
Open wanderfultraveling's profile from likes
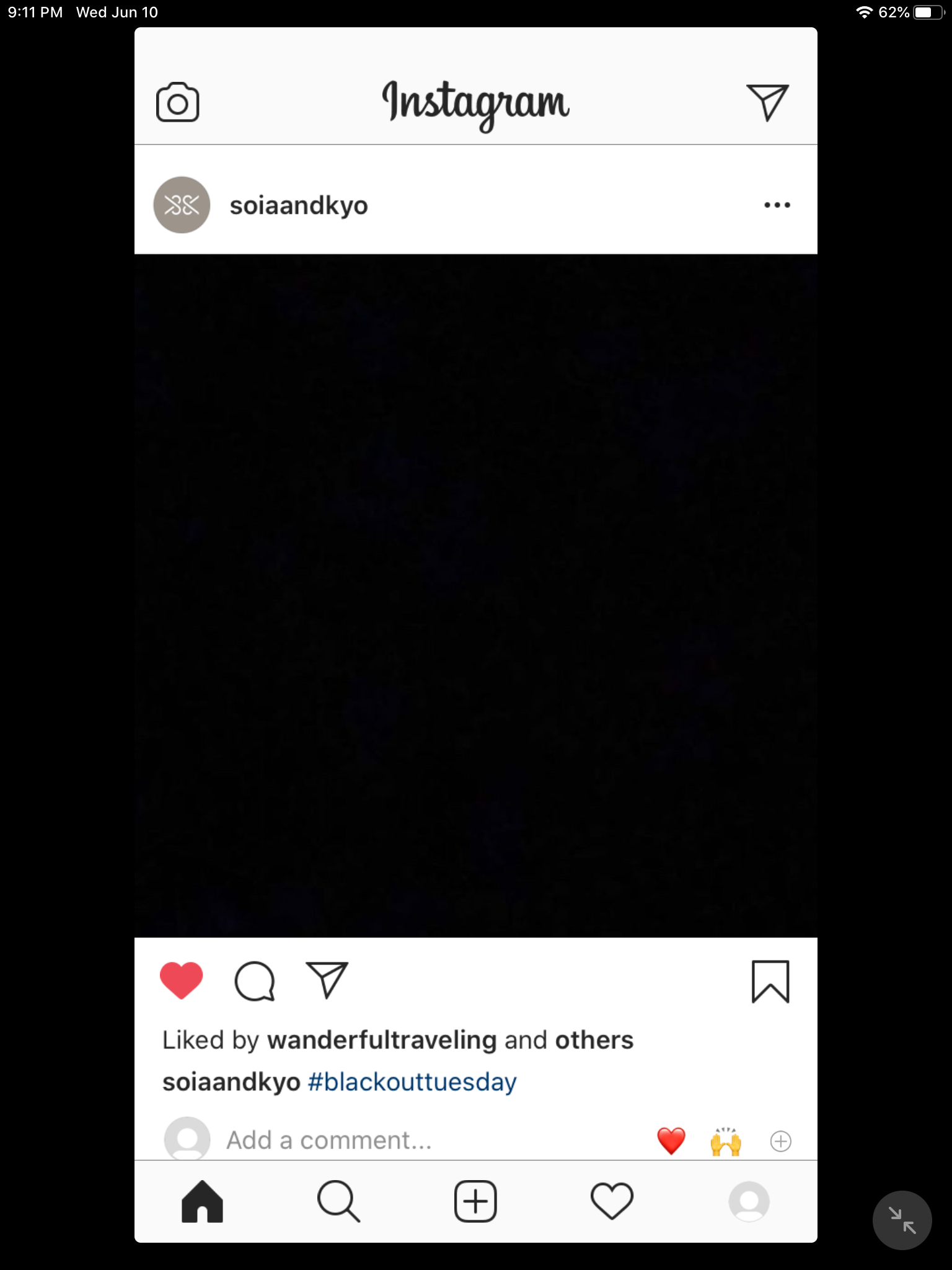point(382,1040)
